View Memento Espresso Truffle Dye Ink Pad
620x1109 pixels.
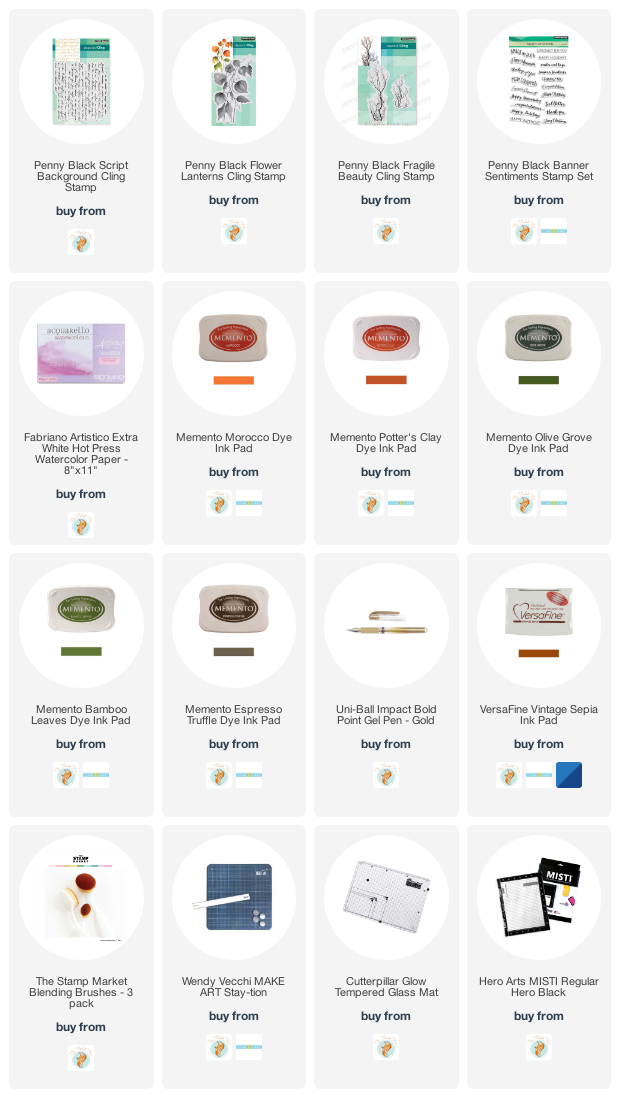tap(233, 714)
